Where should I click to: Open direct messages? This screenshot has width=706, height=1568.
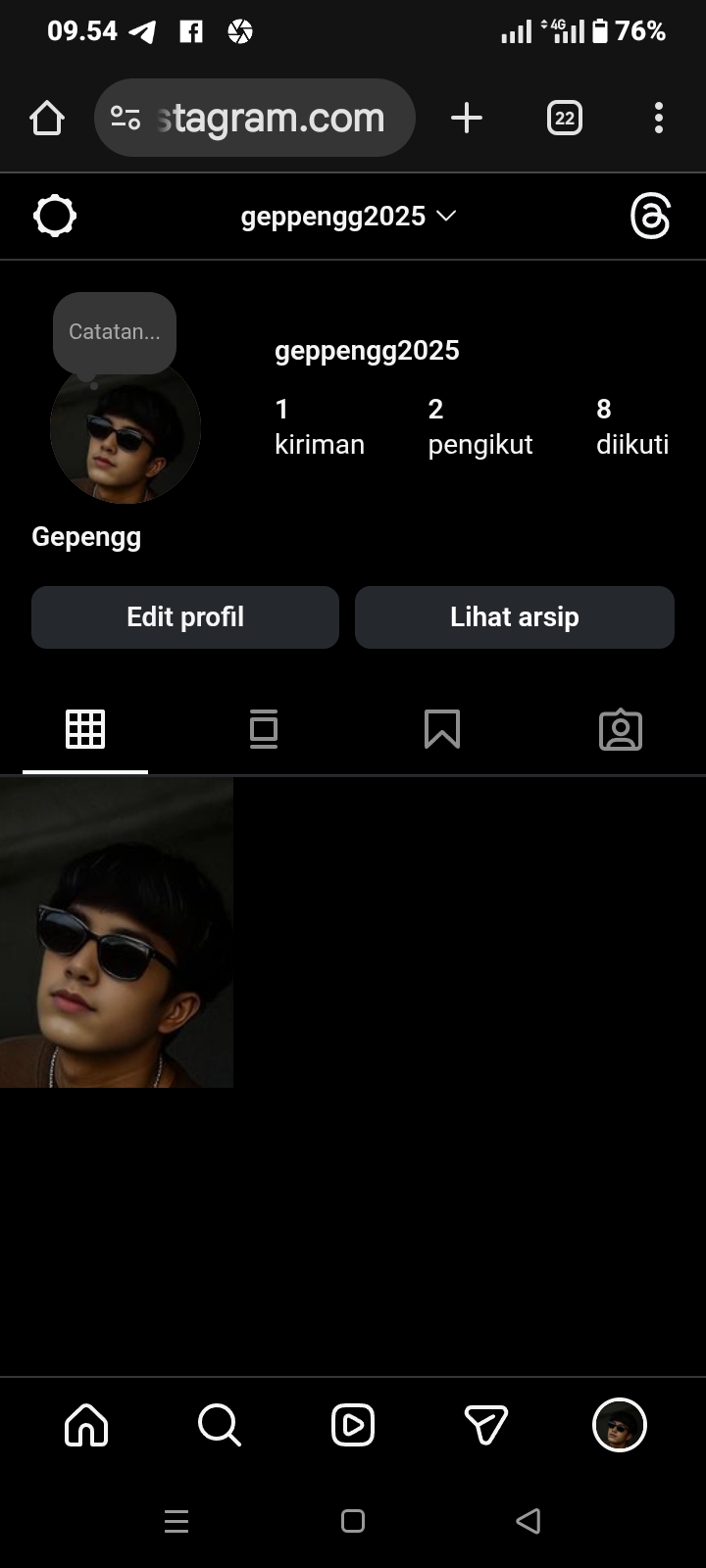[486, 1425]
